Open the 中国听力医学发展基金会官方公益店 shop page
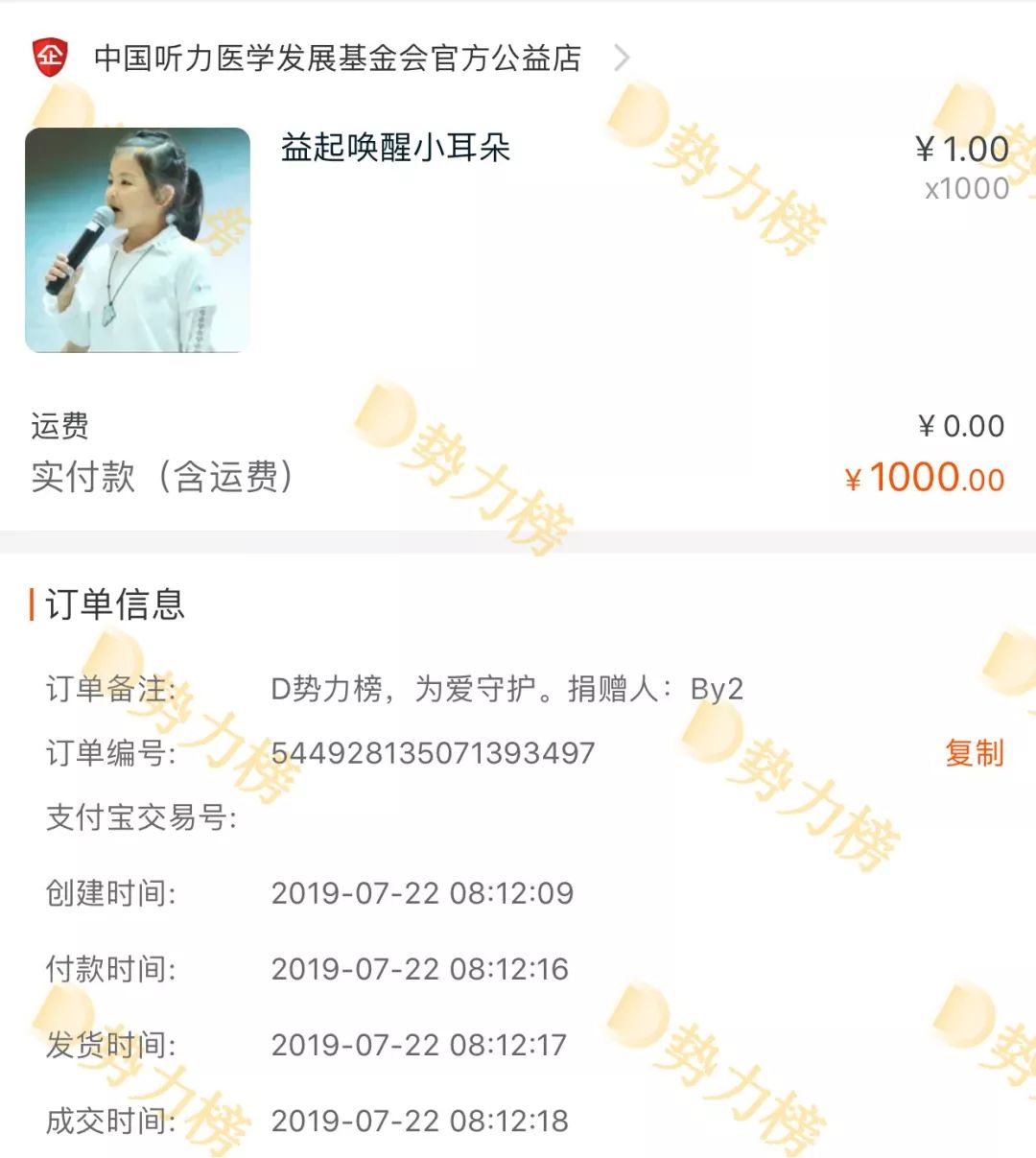 [x=337, y=59]
